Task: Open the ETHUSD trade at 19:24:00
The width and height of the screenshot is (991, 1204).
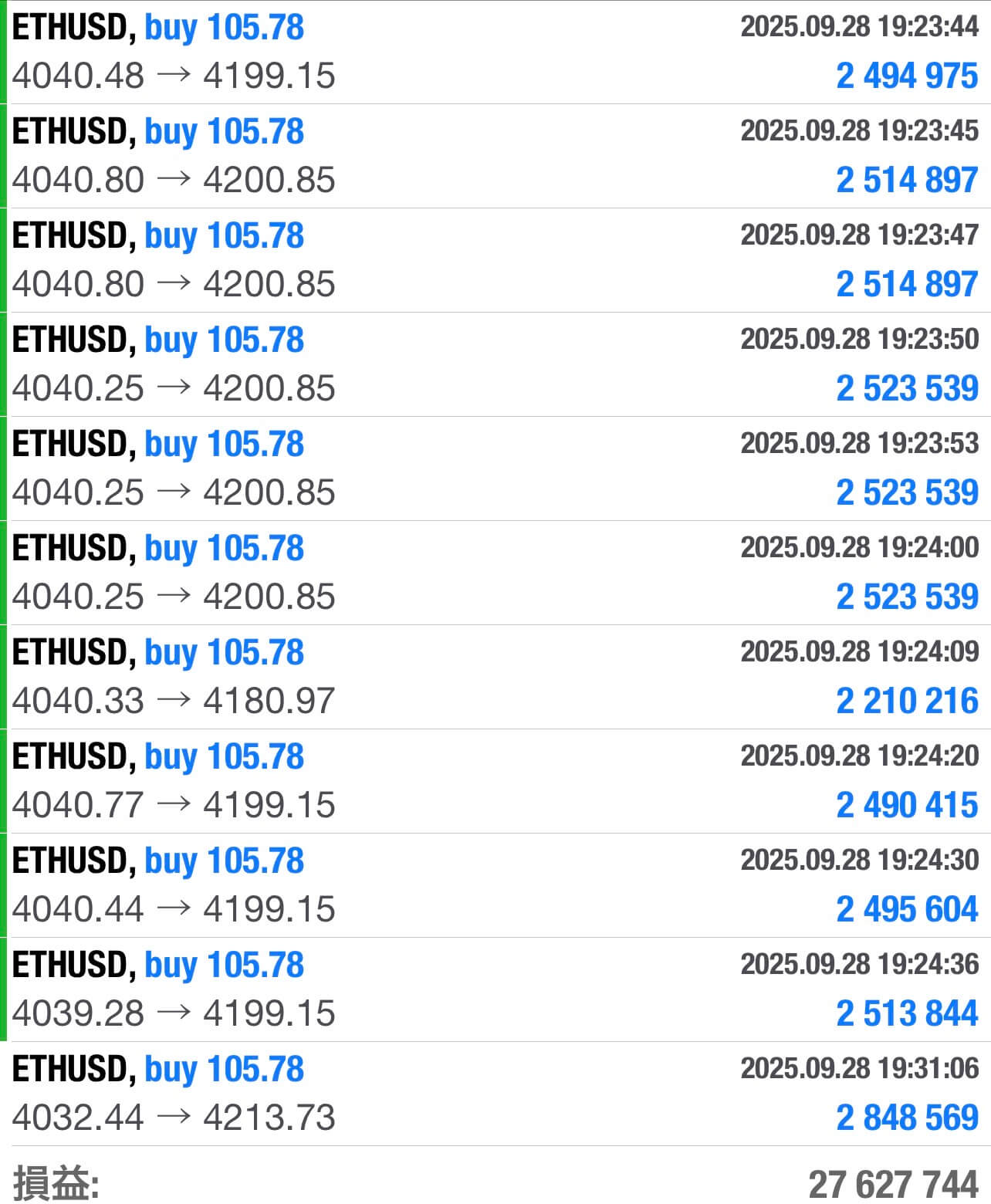Action: point(495,573)
